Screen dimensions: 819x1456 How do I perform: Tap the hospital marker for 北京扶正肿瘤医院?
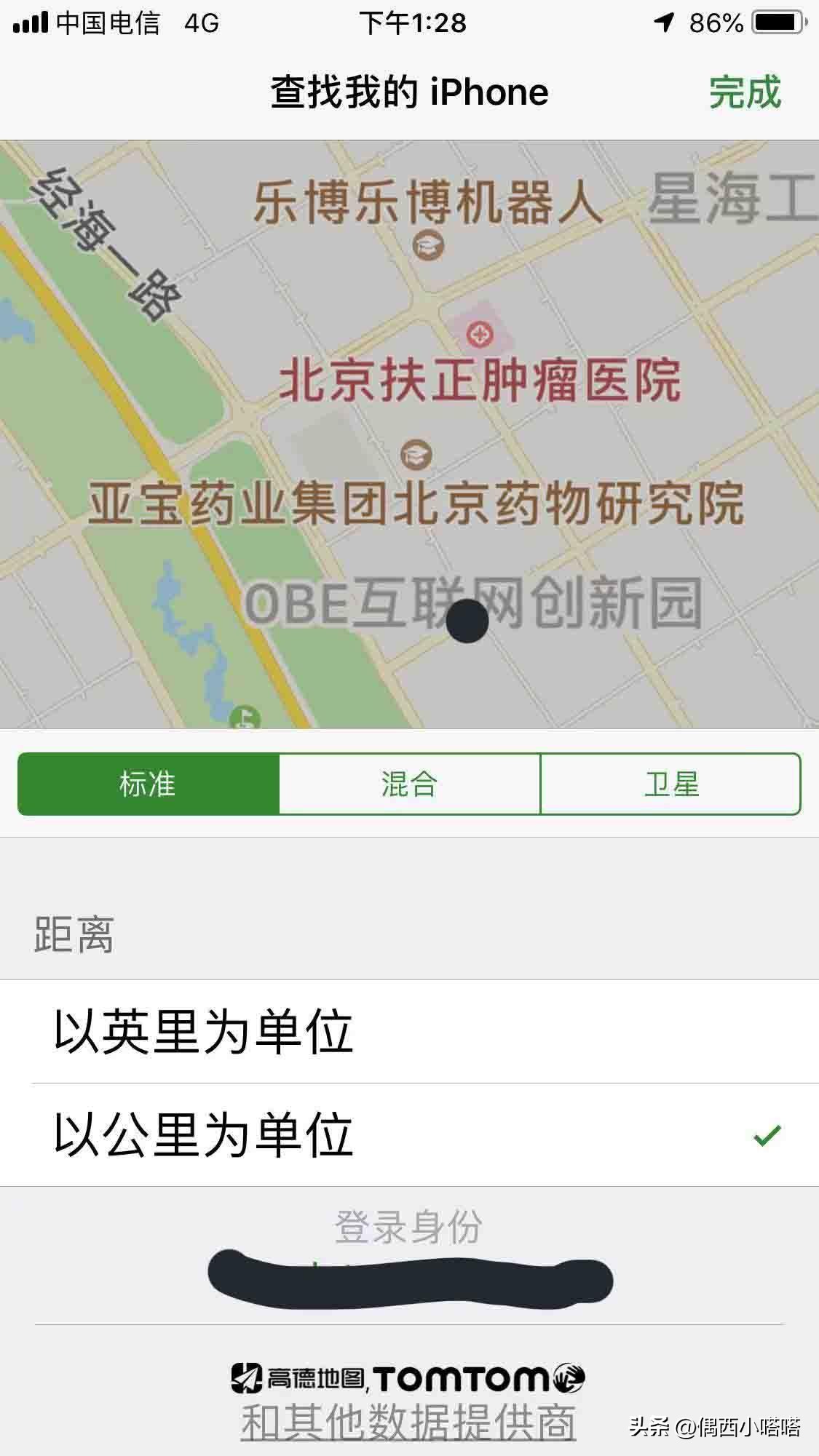478,335
